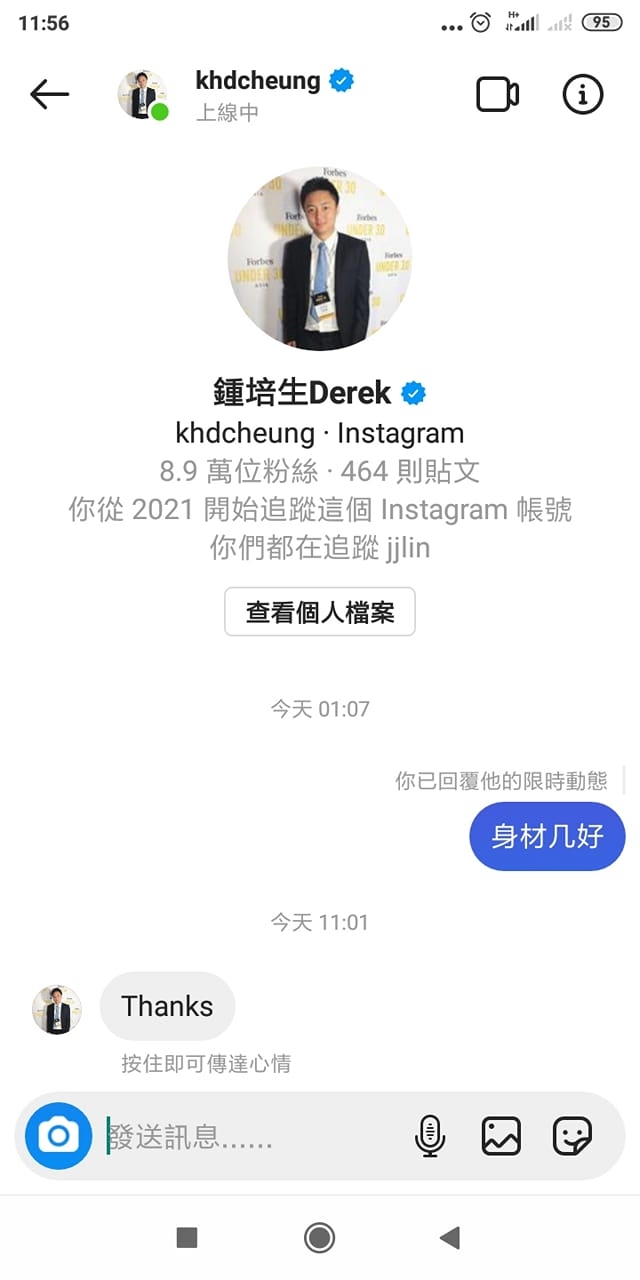Tap the system home button
The image size is (640, 1280).
pos(320,1238)
